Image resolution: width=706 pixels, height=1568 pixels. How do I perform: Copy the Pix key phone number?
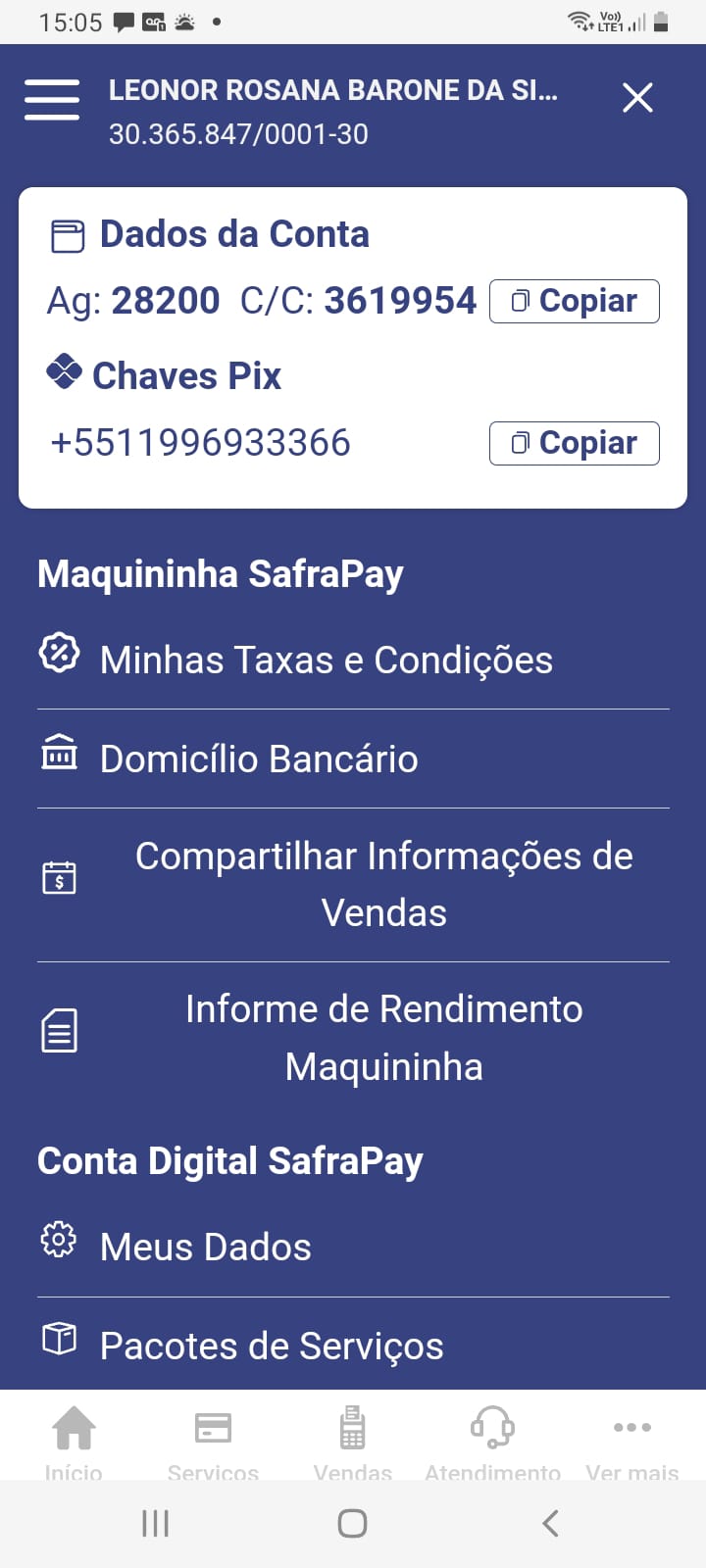[574, 443]
